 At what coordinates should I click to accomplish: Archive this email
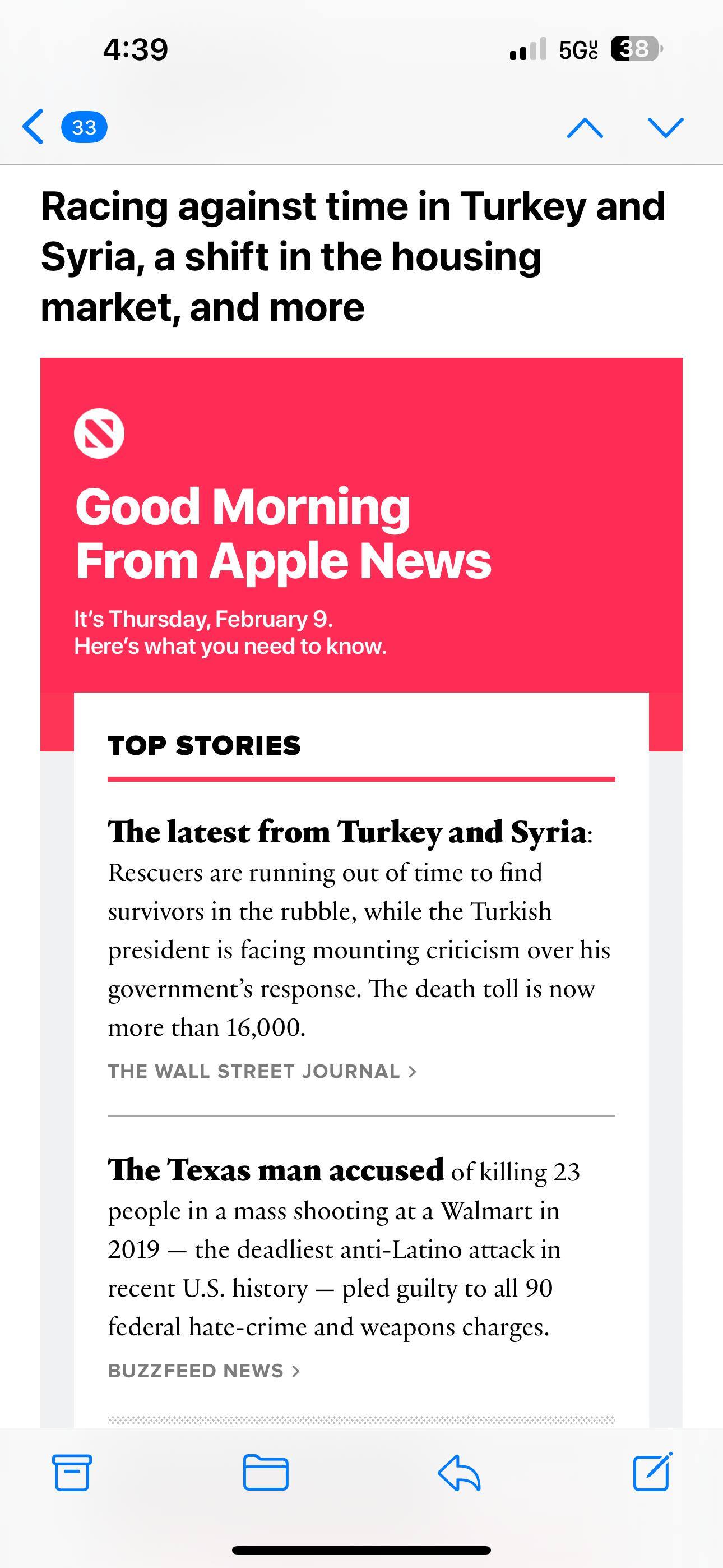72,1473
